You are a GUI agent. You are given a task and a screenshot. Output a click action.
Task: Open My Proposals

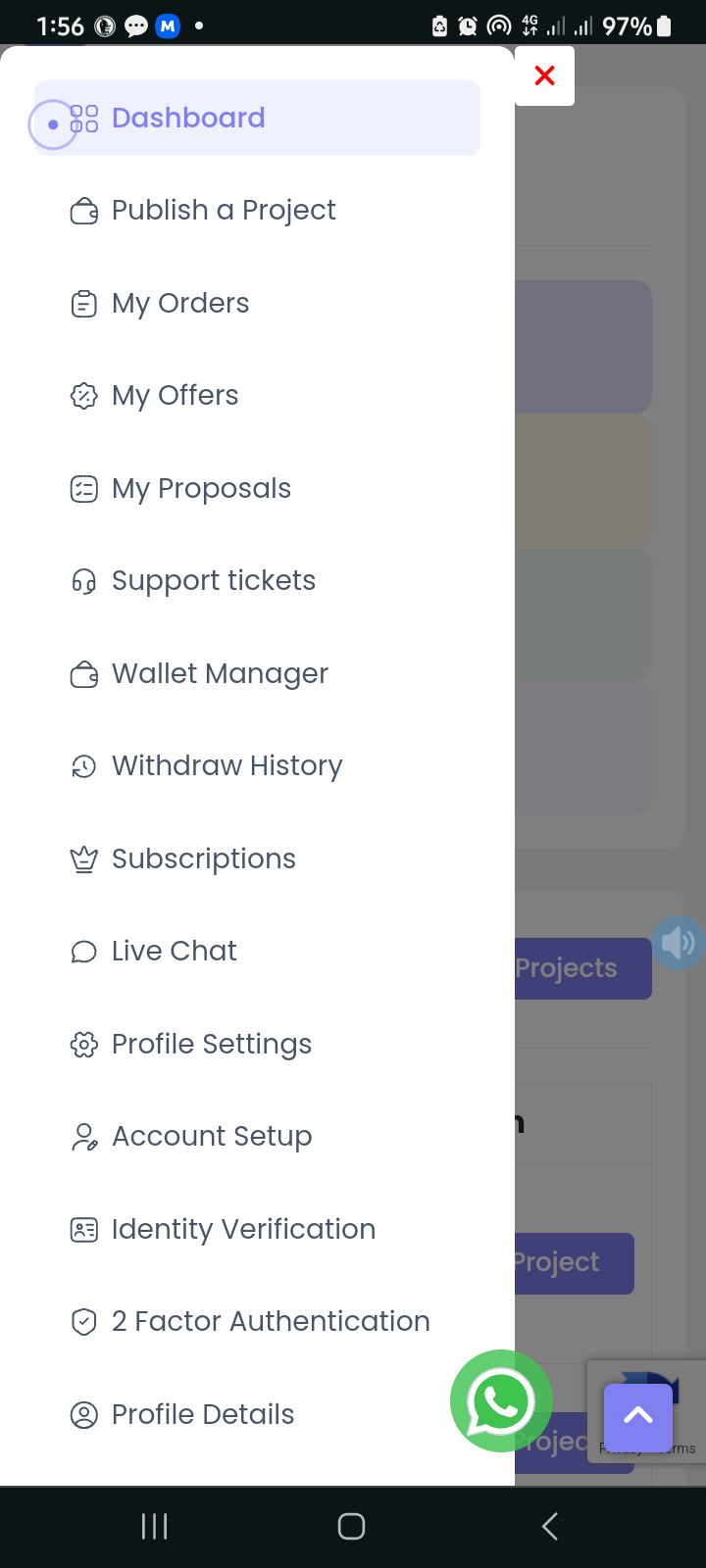tap(201, 489)
